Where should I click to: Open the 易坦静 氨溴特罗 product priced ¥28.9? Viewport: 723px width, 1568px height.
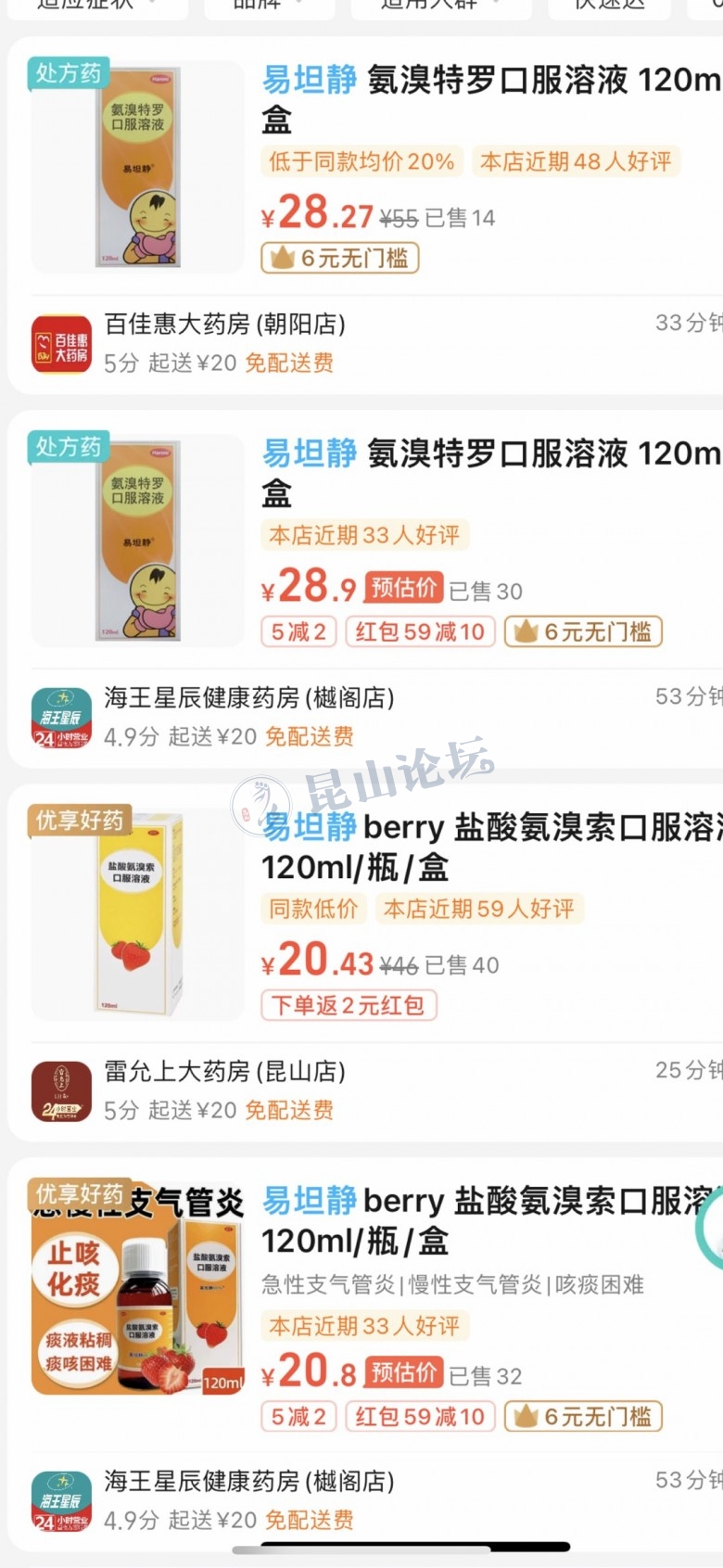tap(489, 473)
